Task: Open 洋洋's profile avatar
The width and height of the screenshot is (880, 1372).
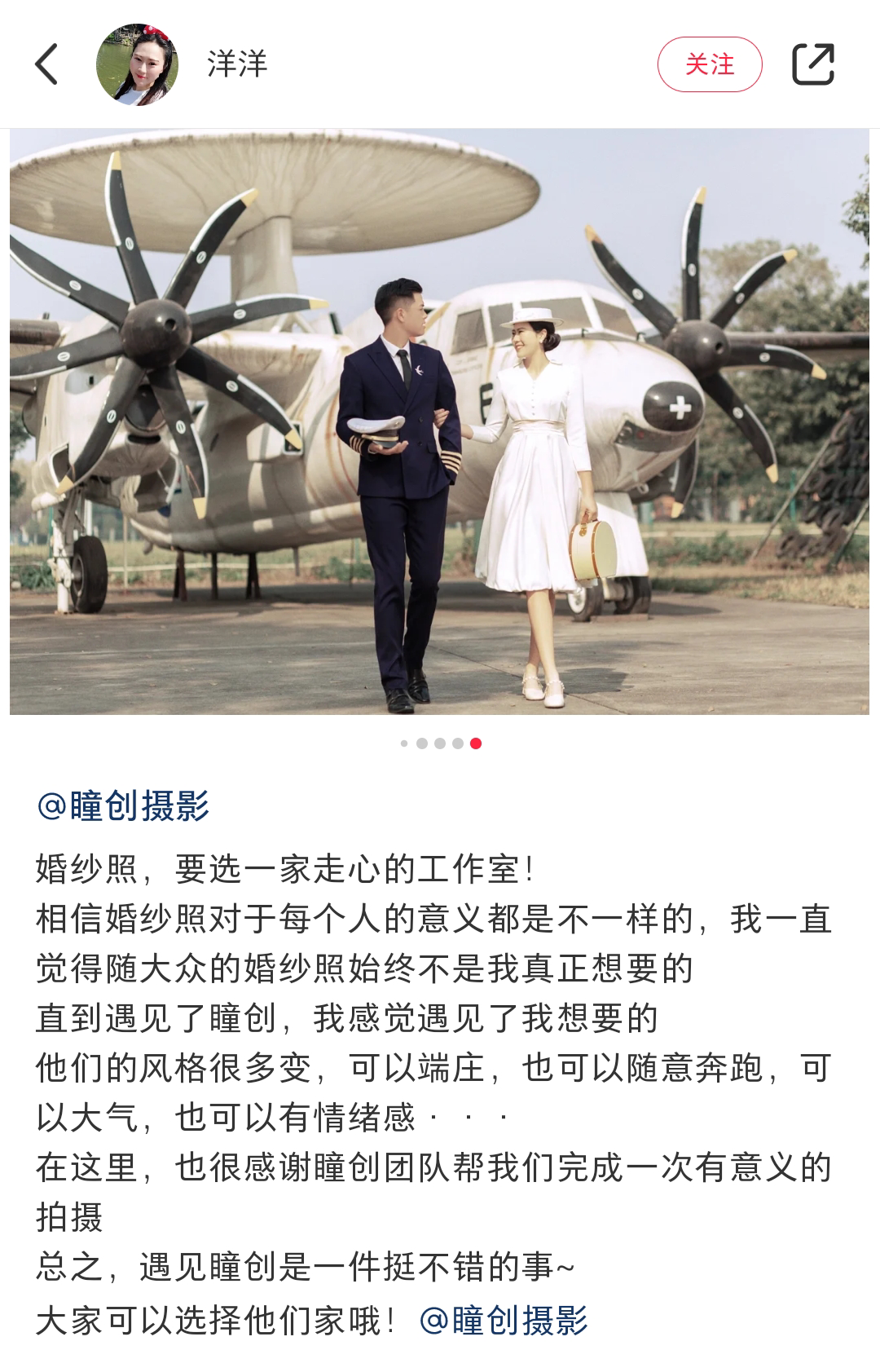Action: click(x=137, y=64)
